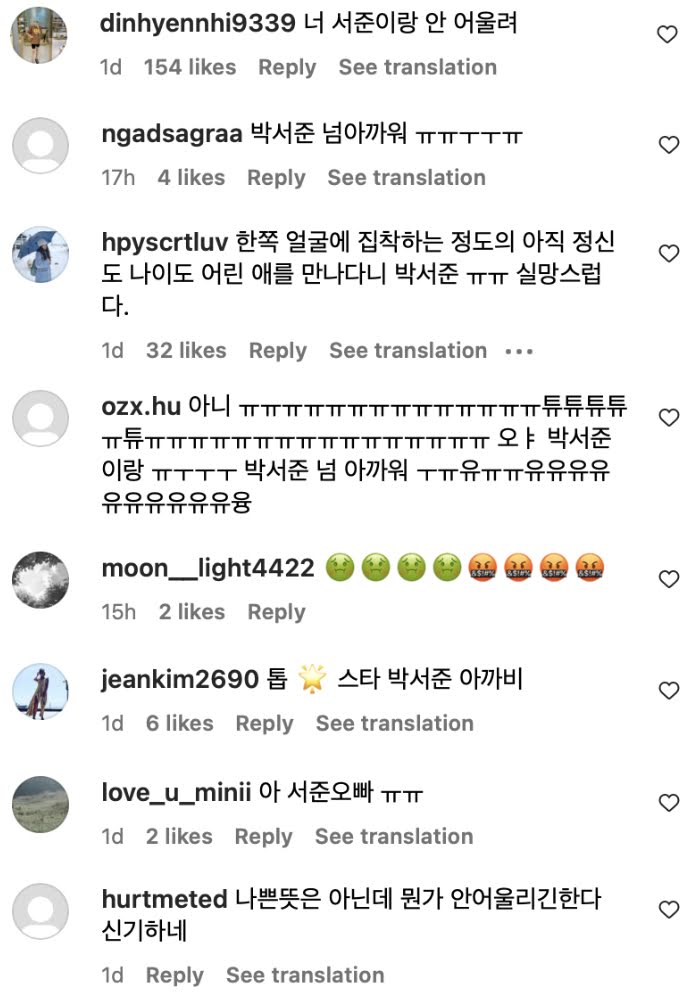This screenshot has height=992, width=696.
Task: Reply to ngadsagraa's comment
Action: point(276,177)
